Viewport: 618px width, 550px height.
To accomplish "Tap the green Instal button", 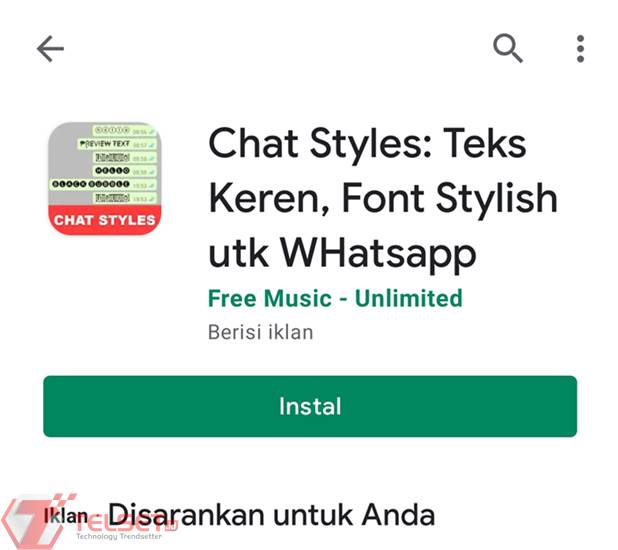I will [310, 406].
